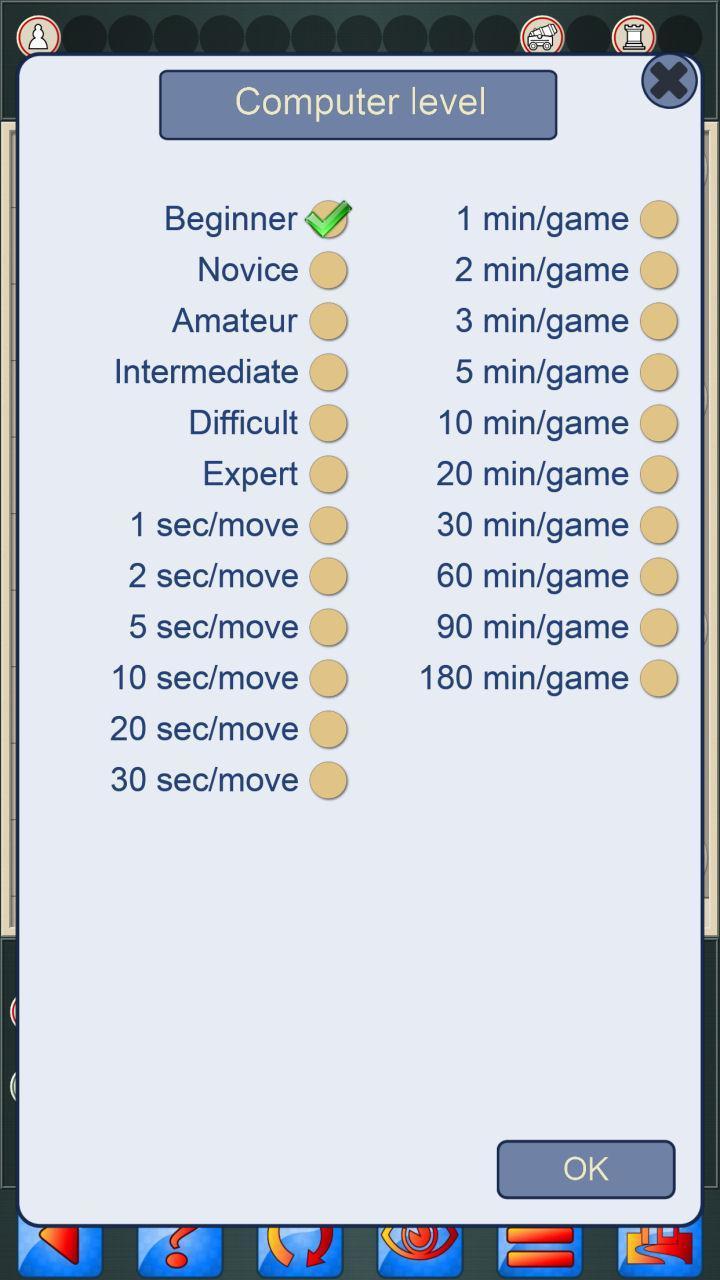Set difficulty to Intermediate
Image resolution: width=720 pixels, height=1280 pixels.
(328, 371)
